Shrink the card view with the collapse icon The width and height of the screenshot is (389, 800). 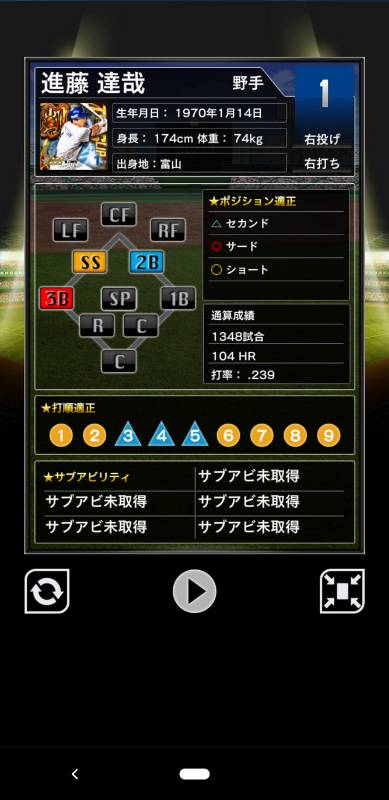(x=342, y=591)
